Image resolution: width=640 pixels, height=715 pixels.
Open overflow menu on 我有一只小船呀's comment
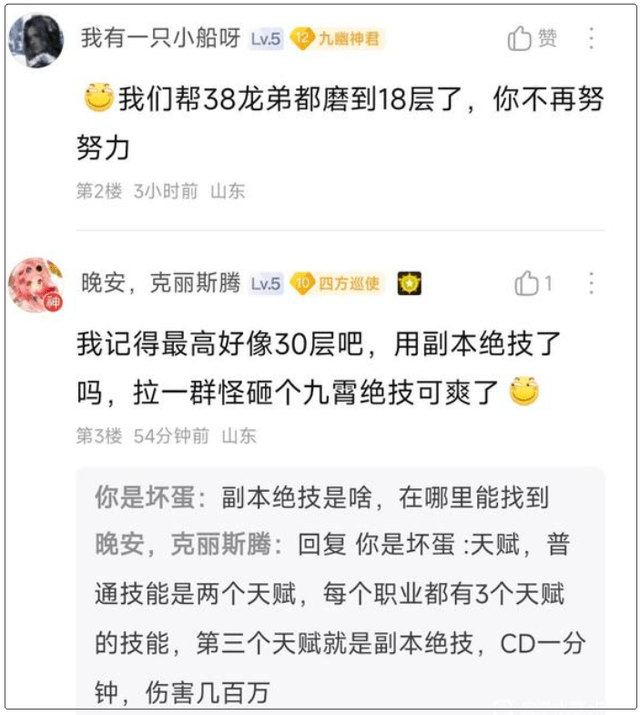click(591, 39)
